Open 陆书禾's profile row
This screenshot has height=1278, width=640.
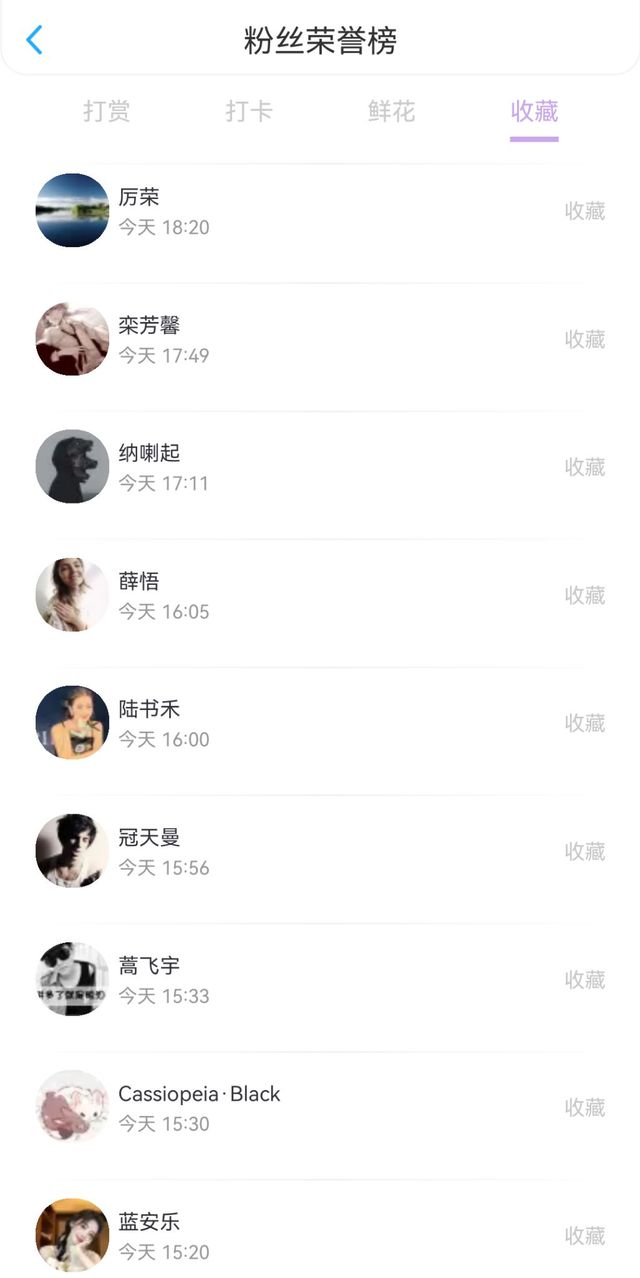click(320, 723)
